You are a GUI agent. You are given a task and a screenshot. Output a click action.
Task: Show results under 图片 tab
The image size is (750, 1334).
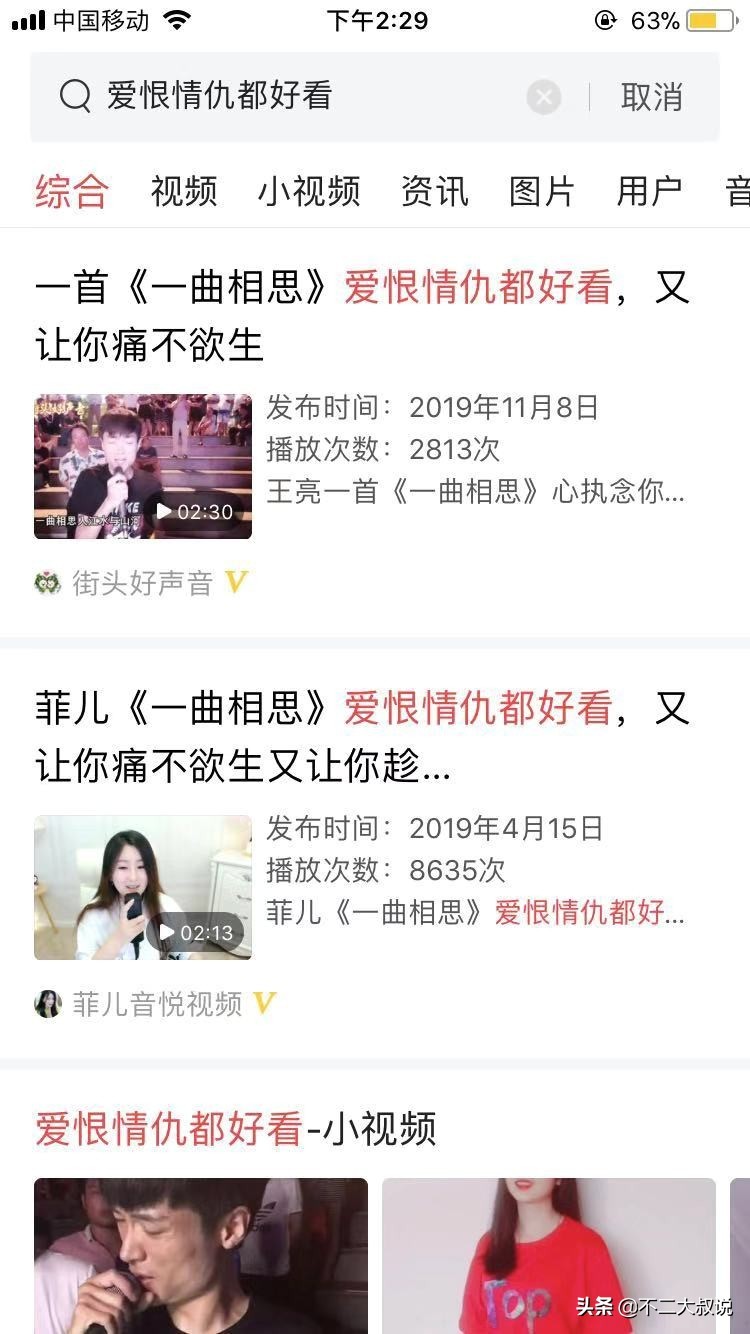[541, 191]
